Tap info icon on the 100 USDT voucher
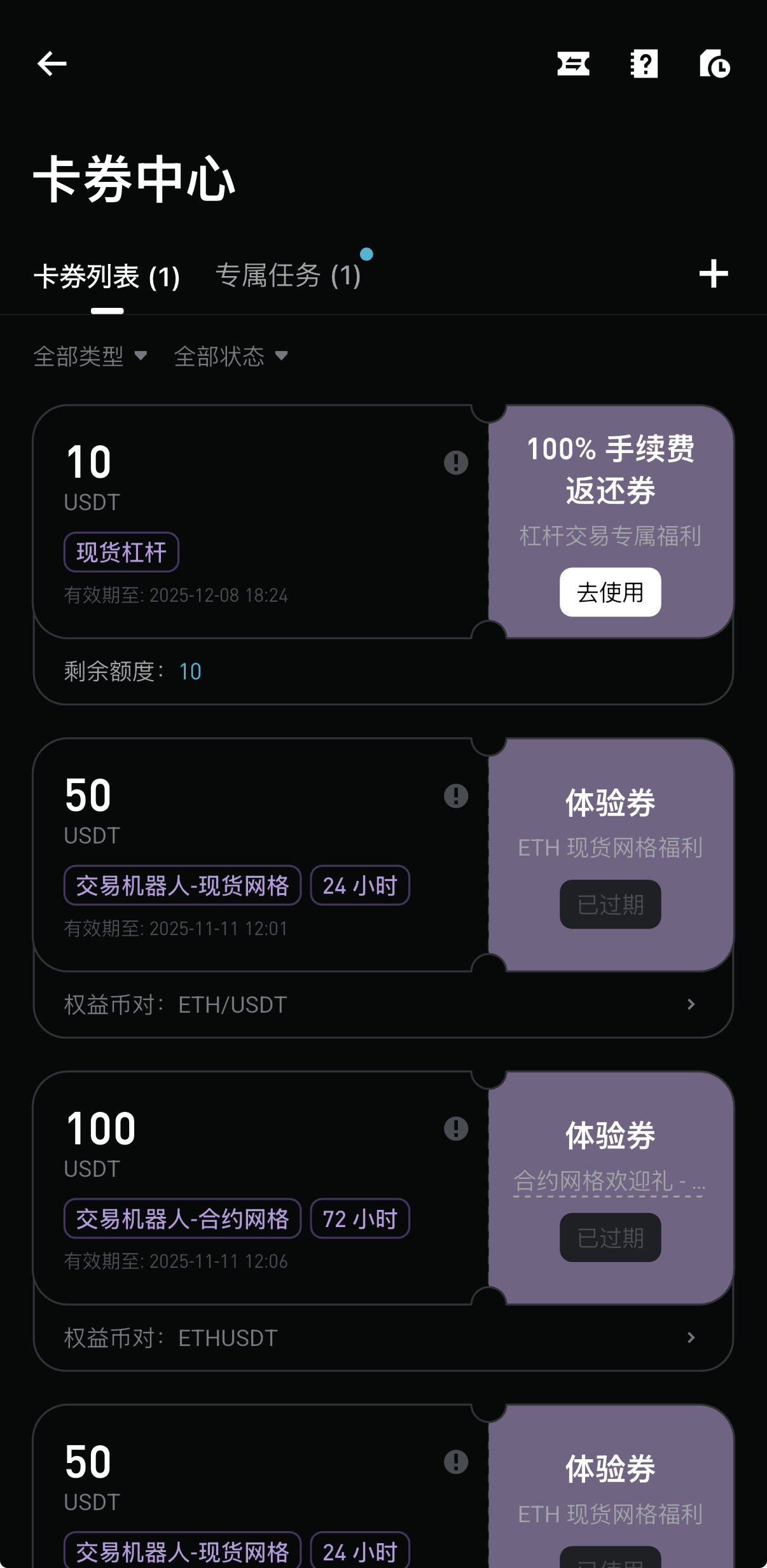Image resolution: width=767 pixels, height=1568 pixels. point(455,1127)
